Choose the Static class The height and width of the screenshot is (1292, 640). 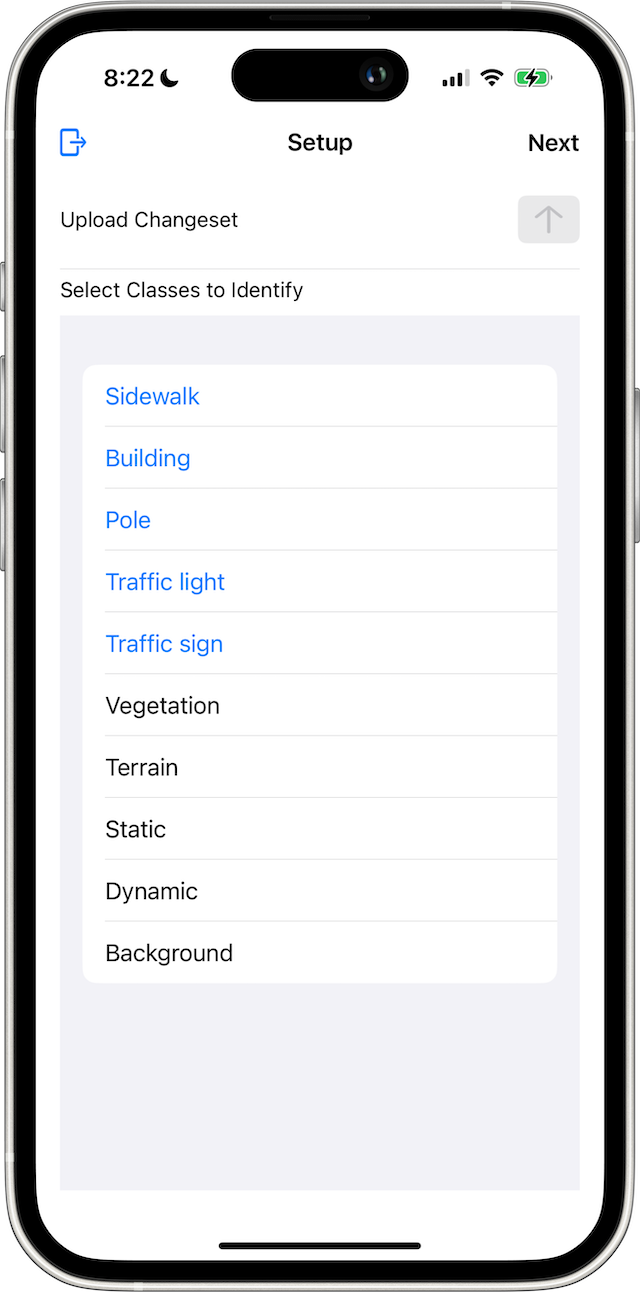click(136, 831)
